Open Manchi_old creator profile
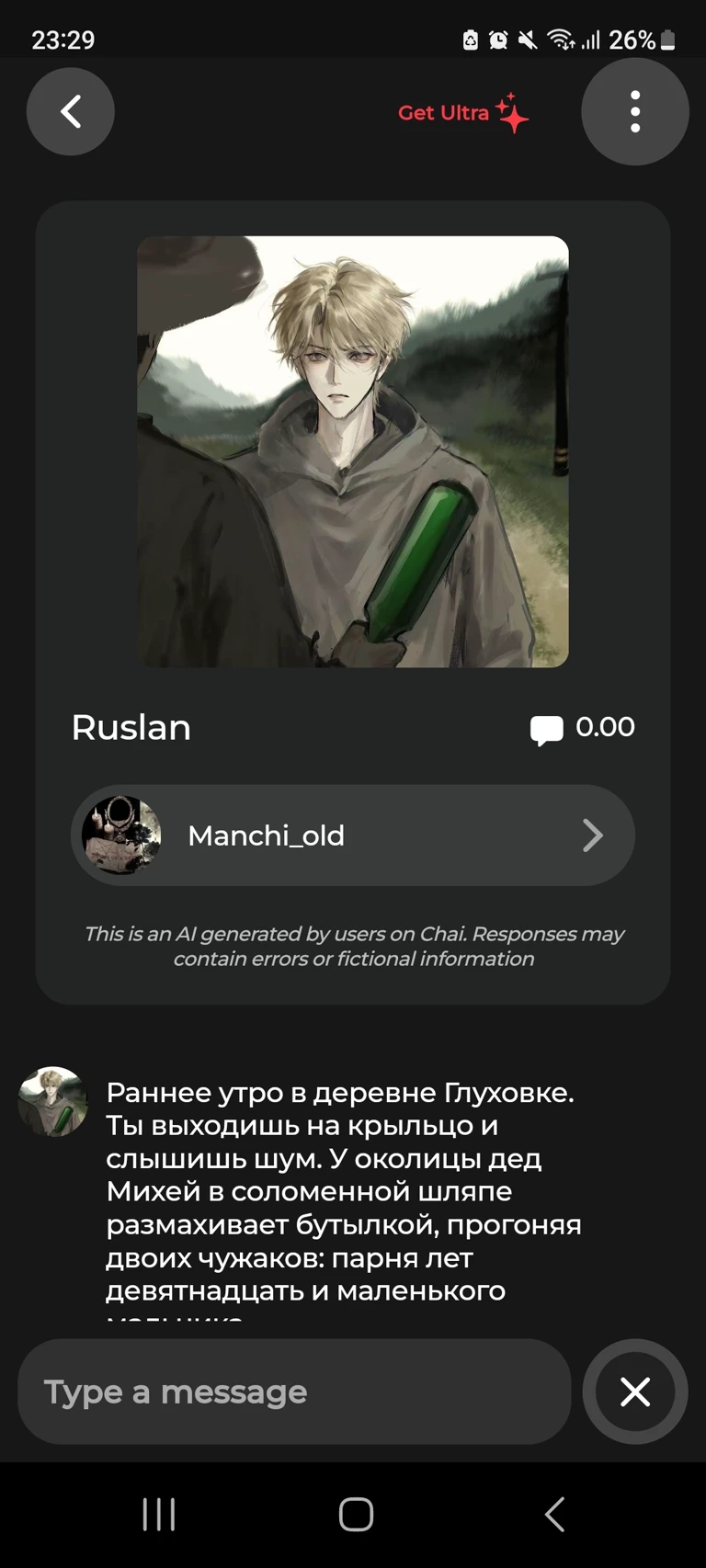Viewport: 706px width, 1568px height. click(x=353, y=835)
